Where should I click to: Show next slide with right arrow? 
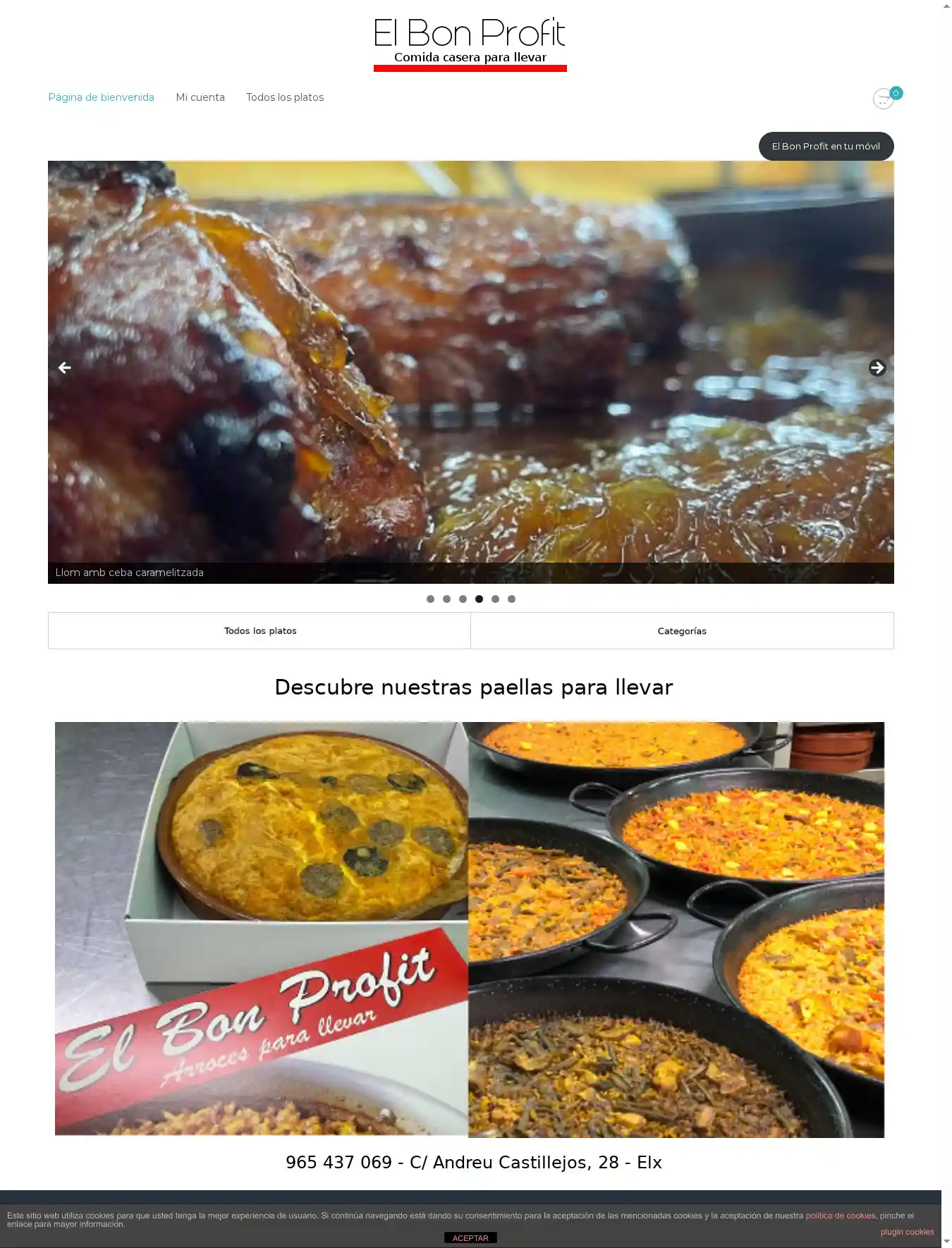coord(877,368)
